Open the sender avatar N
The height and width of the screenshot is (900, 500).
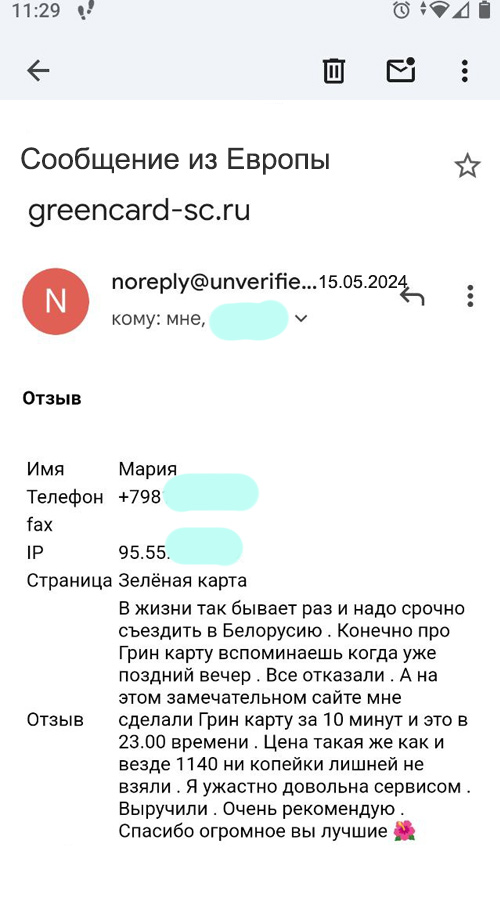click(56, 301)
